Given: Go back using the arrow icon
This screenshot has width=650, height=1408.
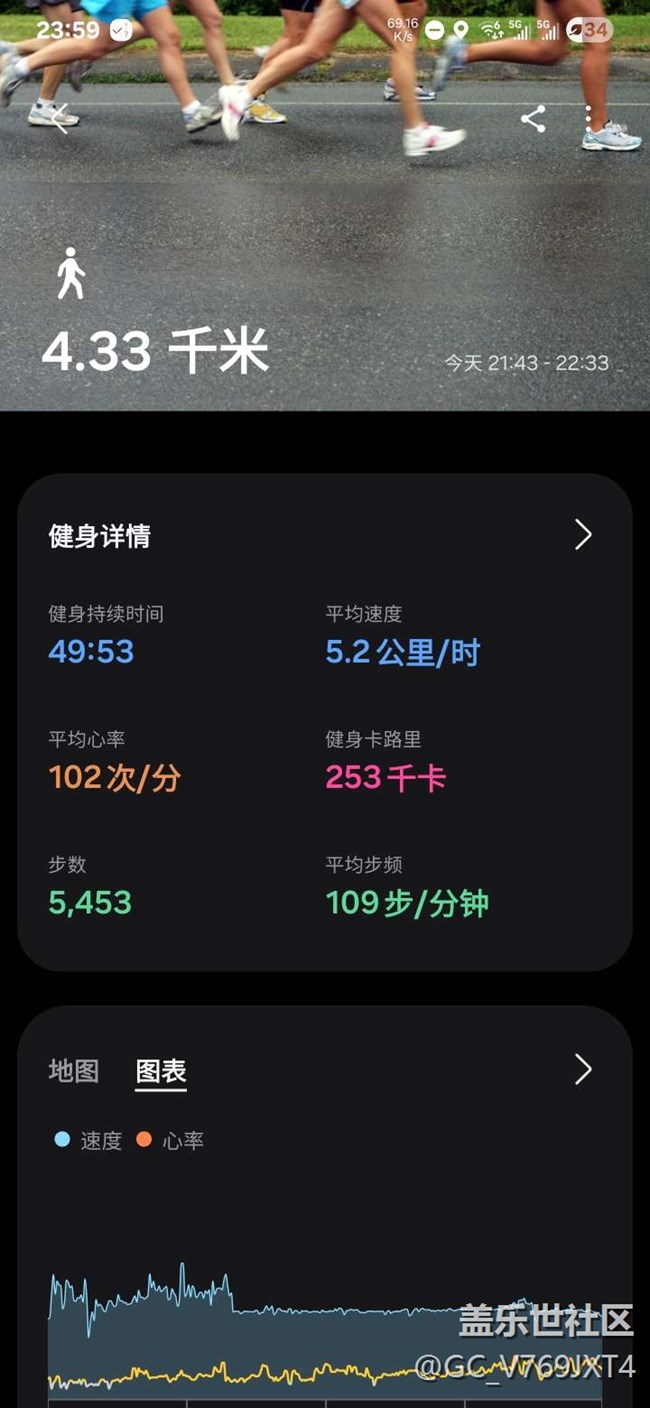Looking at the screenshot, I should [59, 119].
